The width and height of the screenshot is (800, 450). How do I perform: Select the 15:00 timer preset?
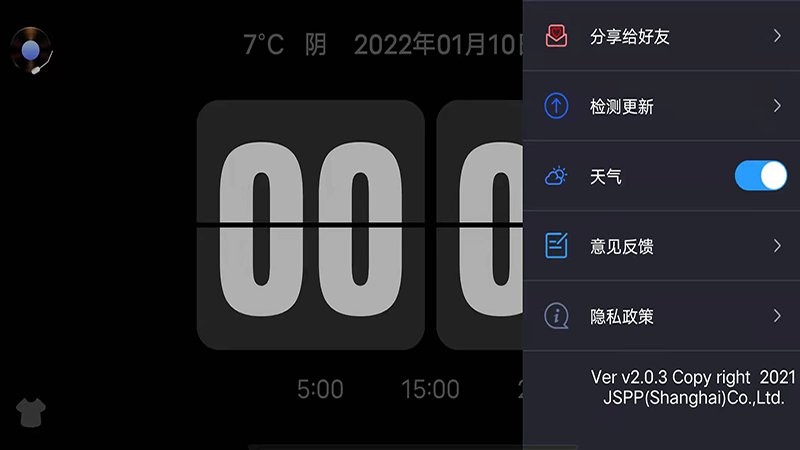430,389
